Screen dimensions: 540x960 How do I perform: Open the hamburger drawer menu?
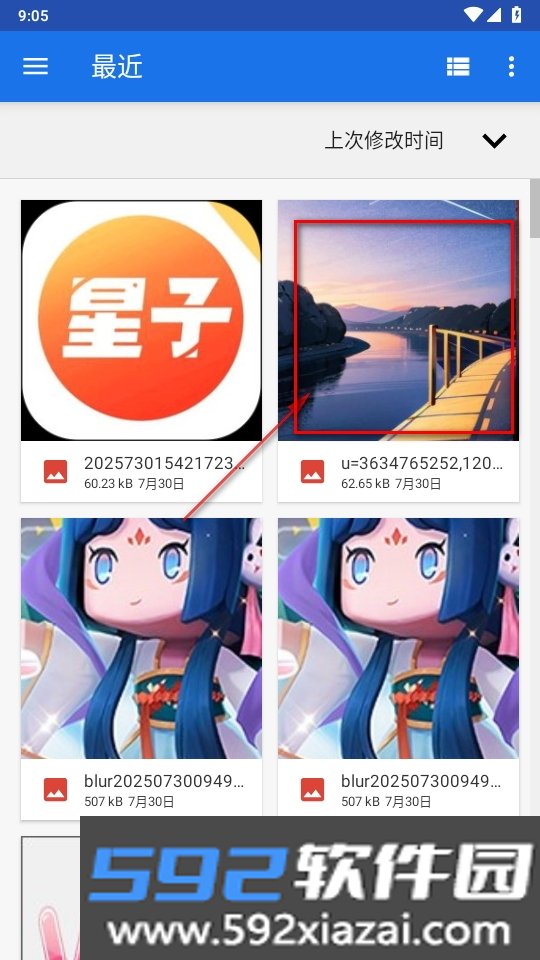point(36,66)
